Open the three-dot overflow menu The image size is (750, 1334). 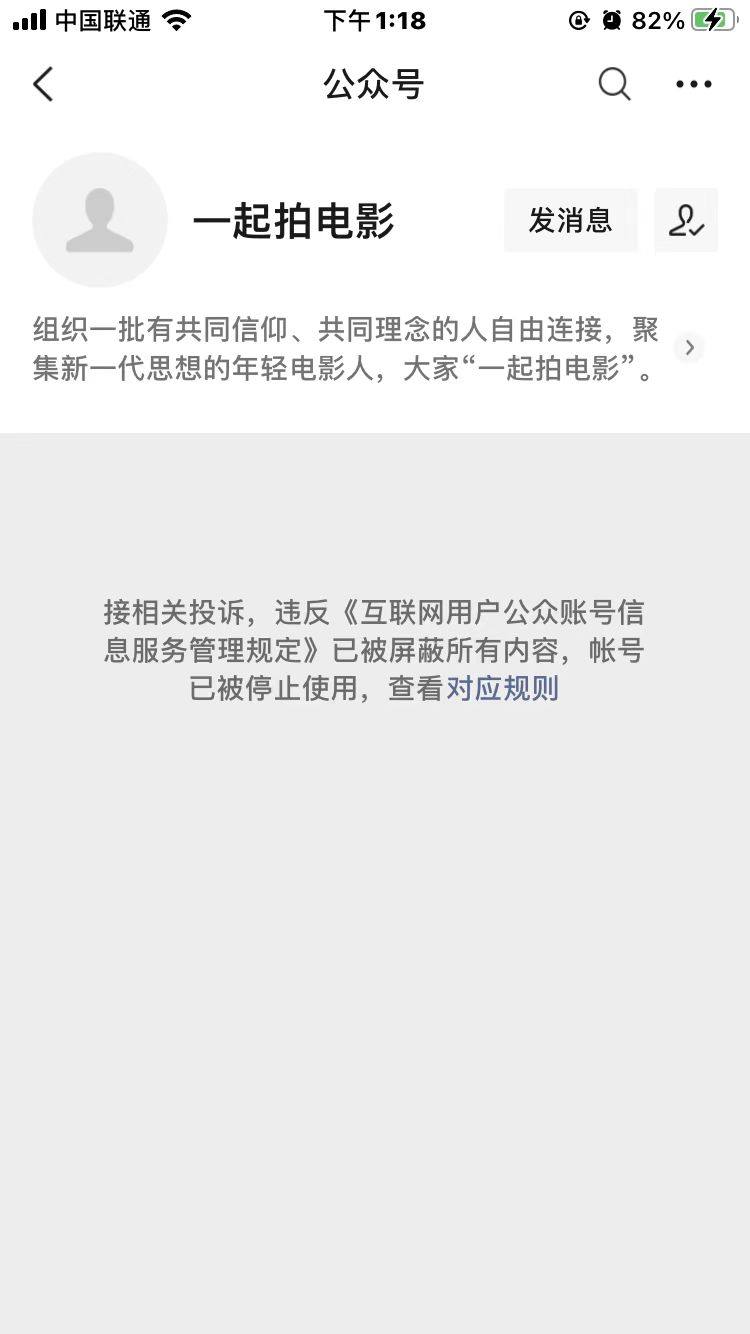(694, 84)
